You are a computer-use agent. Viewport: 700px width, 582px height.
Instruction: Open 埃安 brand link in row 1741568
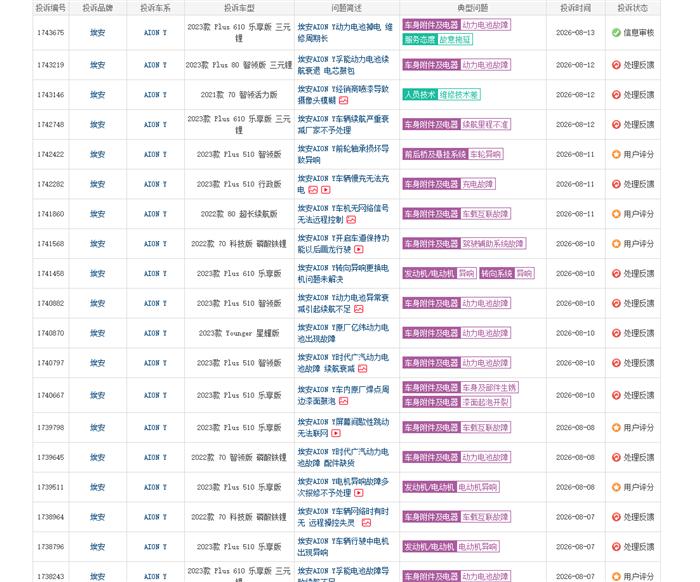coord(97,244)
